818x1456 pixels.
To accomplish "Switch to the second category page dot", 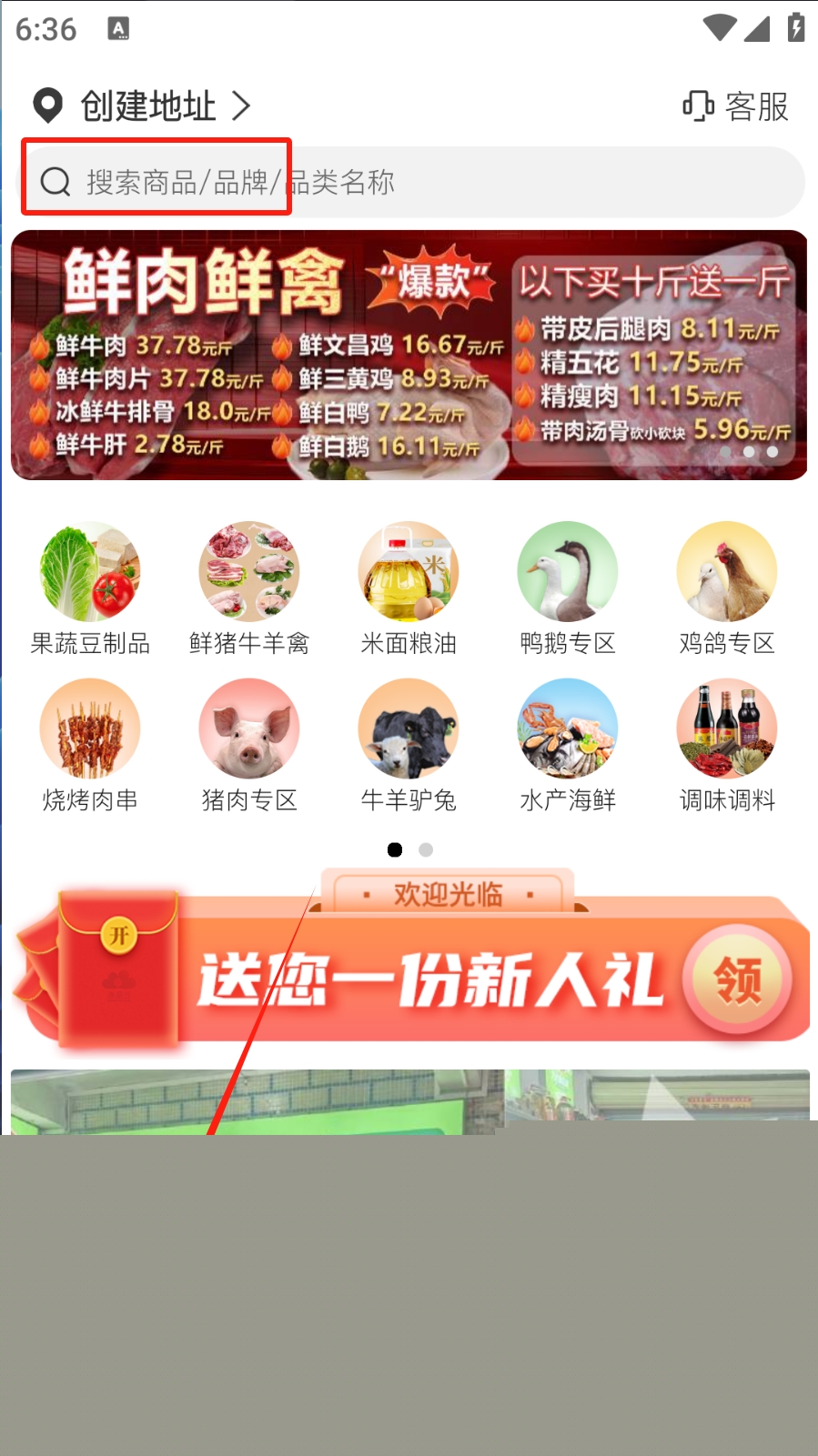I will 426,849.
